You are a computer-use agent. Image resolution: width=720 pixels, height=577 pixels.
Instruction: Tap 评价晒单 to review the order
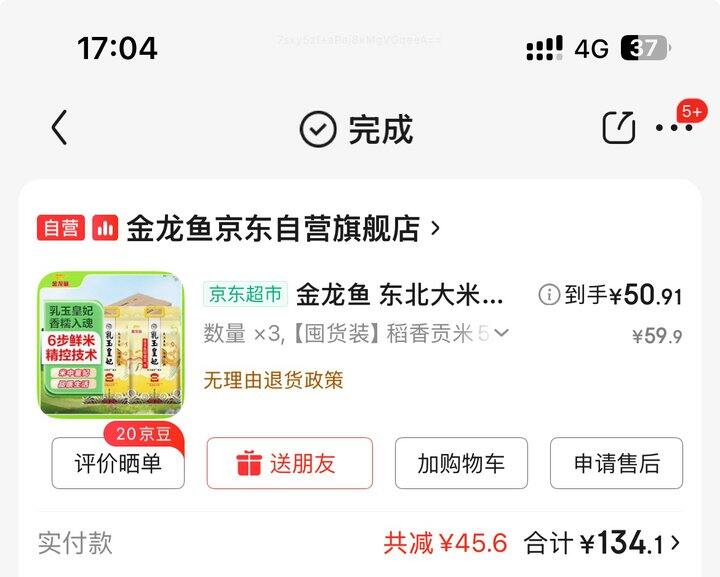pos(118,464)
